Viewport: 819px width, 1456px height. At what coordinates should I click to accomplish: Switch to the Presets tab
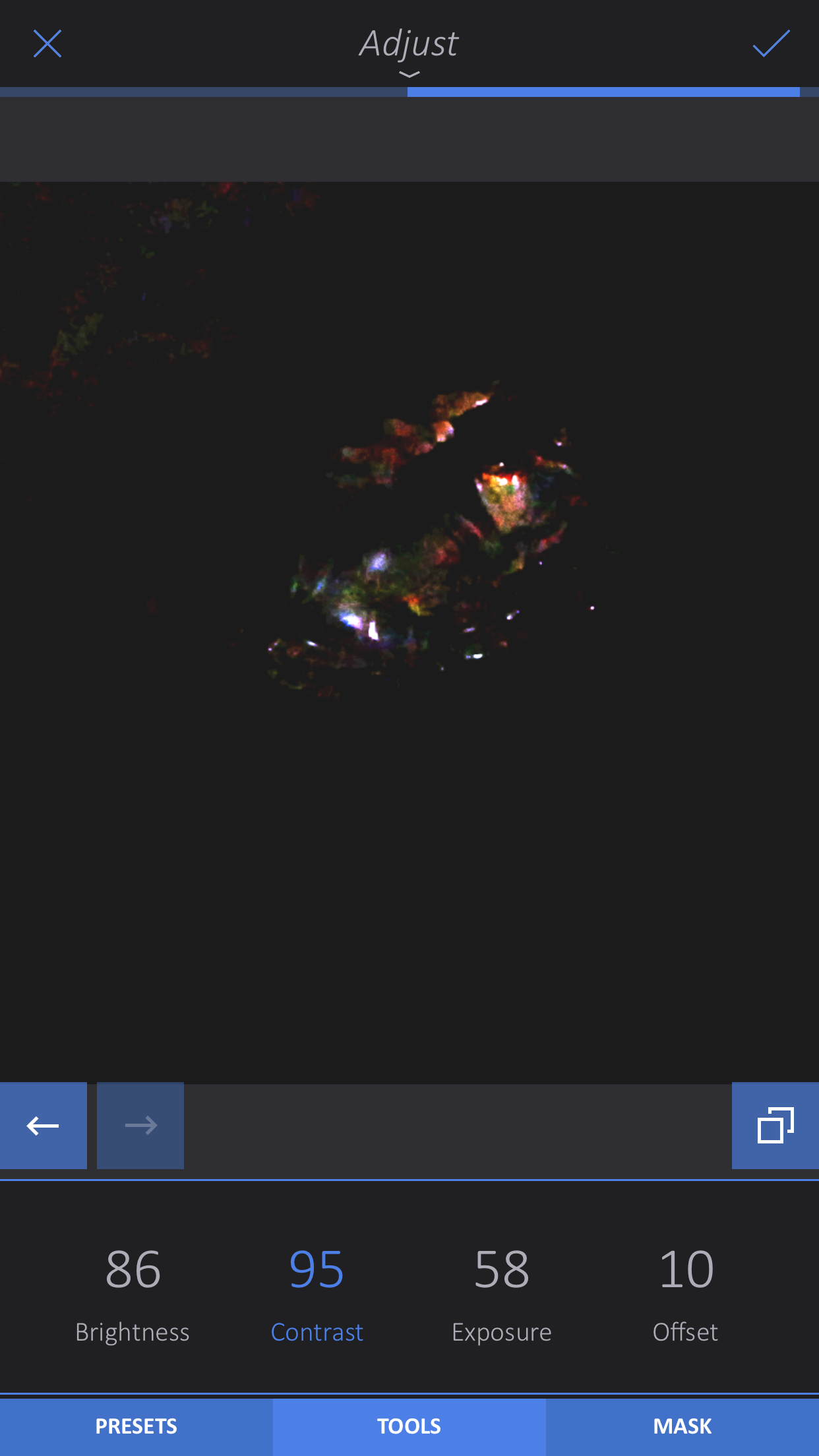click(x=136, y=1426)
